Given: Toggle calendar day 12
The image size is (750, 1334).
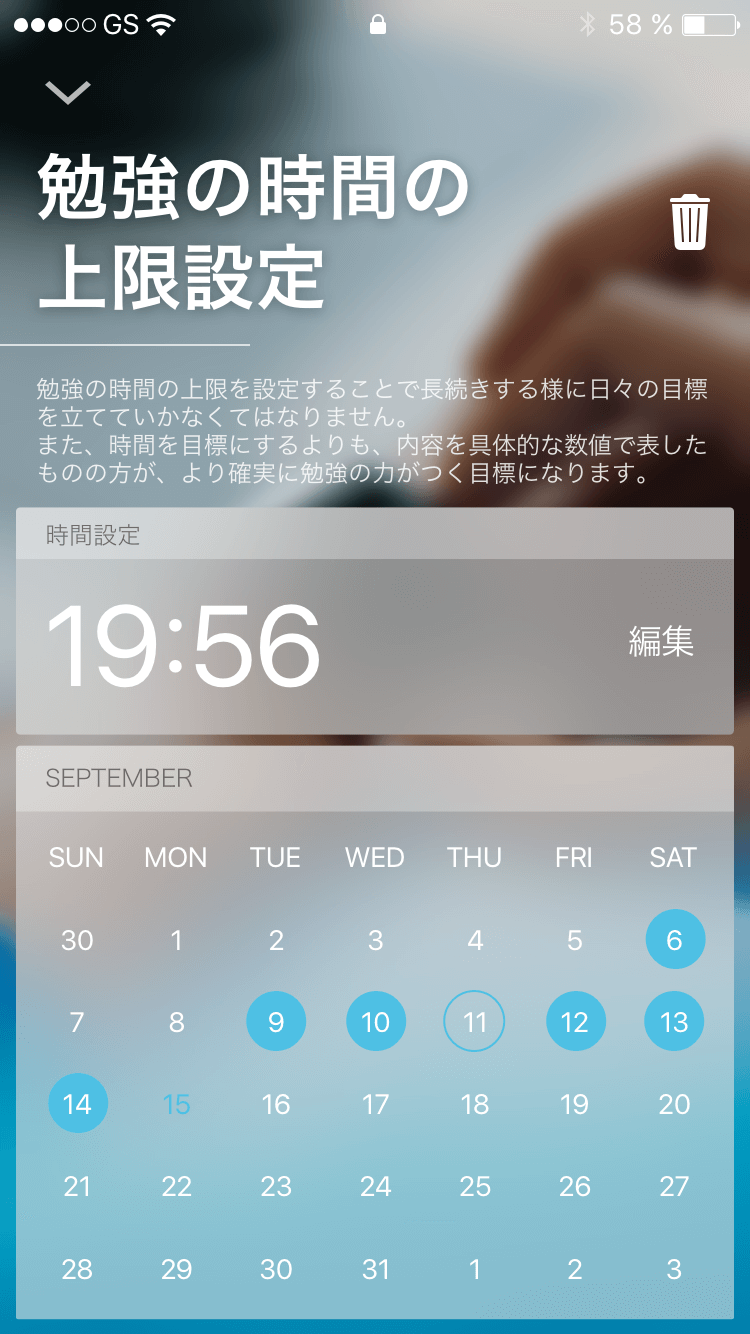Looking at the screenshot, I should tap(575, 1022).
